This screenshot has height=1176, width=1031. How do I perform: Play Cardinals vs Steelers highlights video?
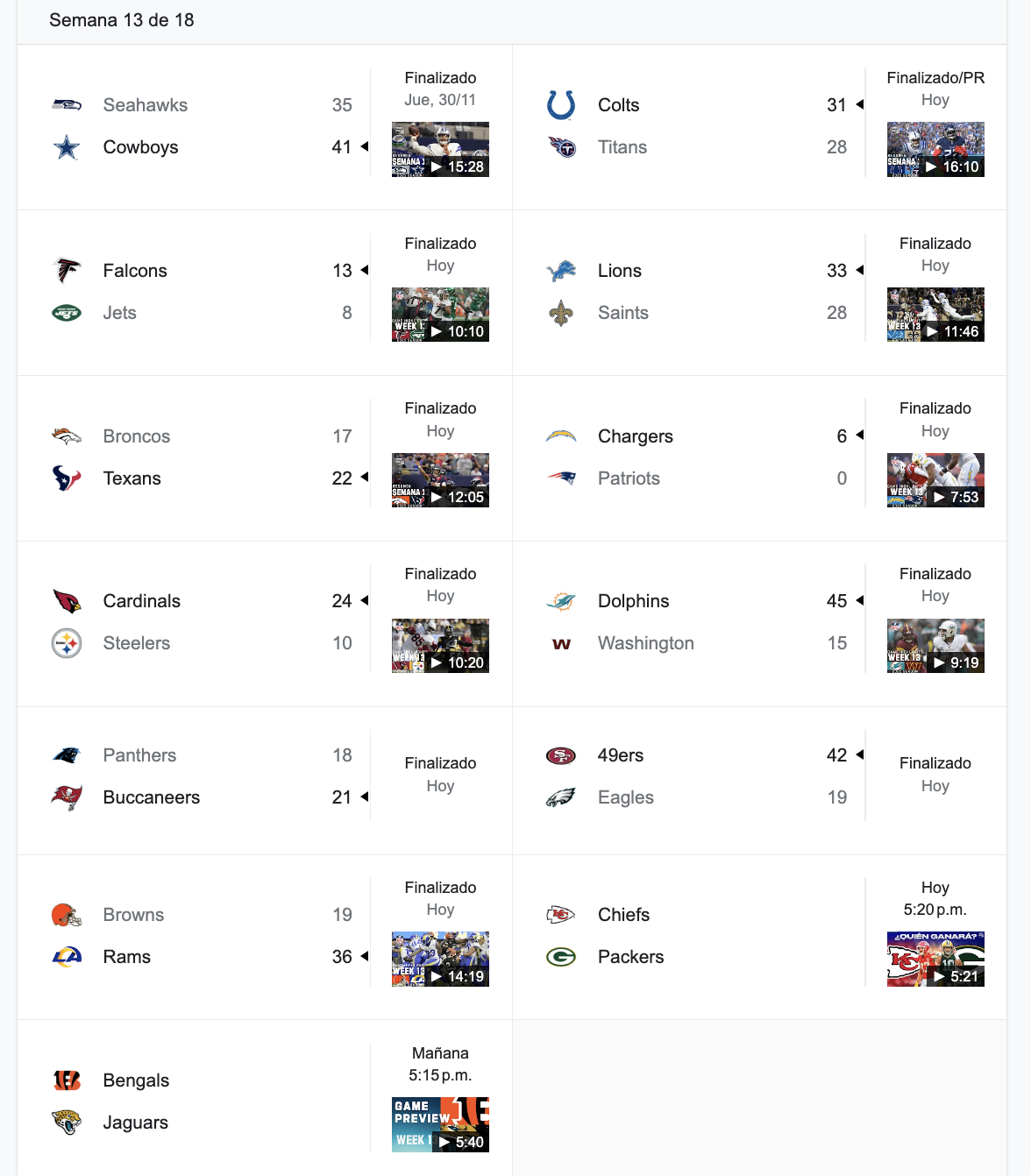point(440,646)
